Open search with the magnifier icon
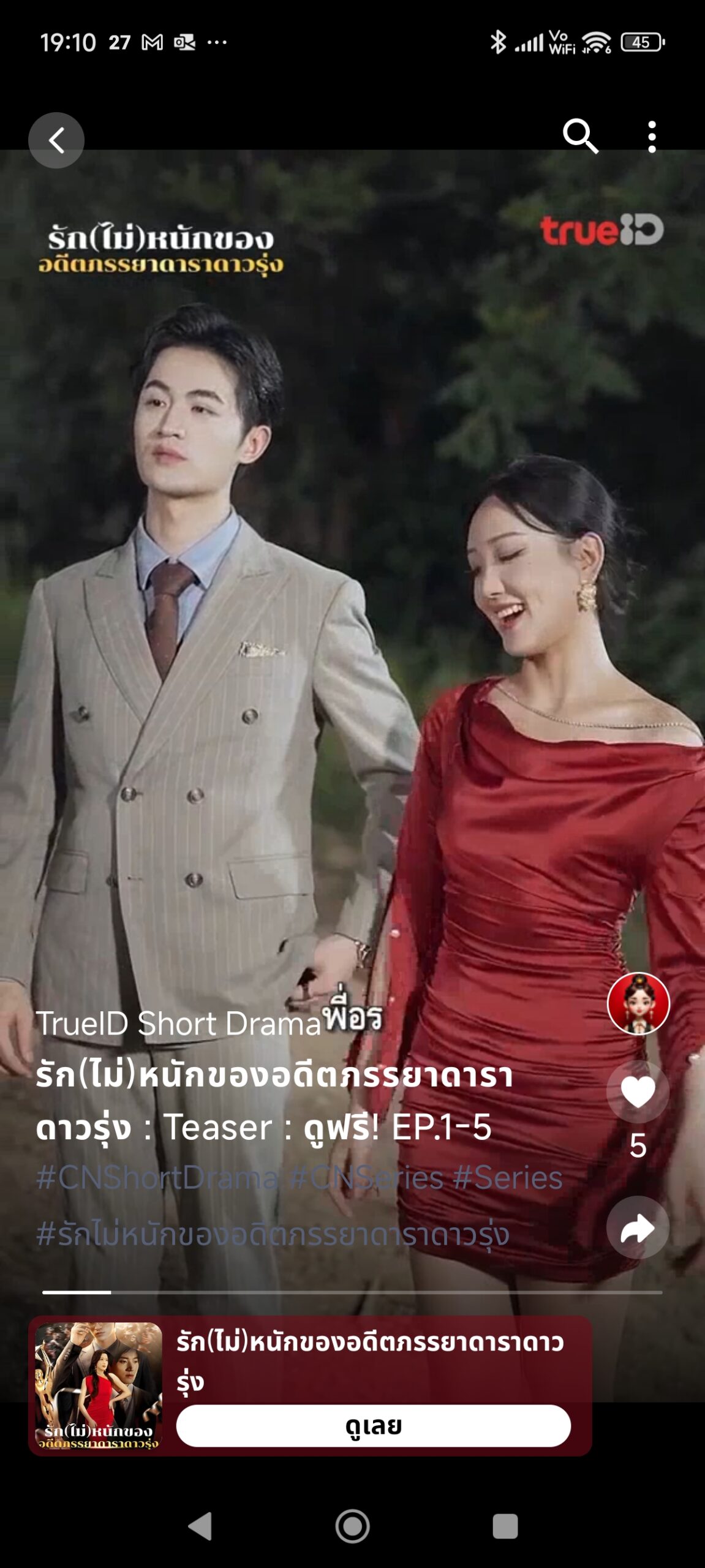705x1568 pixels. (x=579, y=136)
